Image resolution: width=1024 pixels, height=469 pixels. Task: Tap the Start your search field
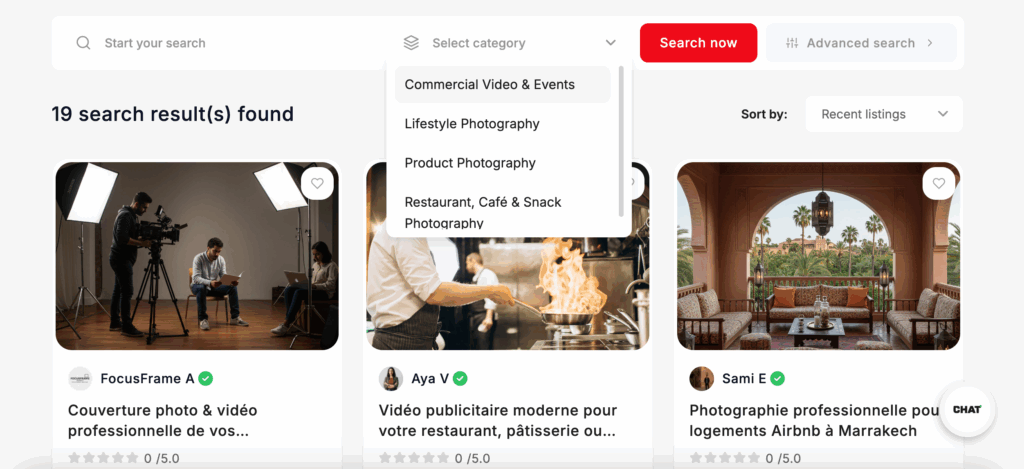[x=230, y=43]
